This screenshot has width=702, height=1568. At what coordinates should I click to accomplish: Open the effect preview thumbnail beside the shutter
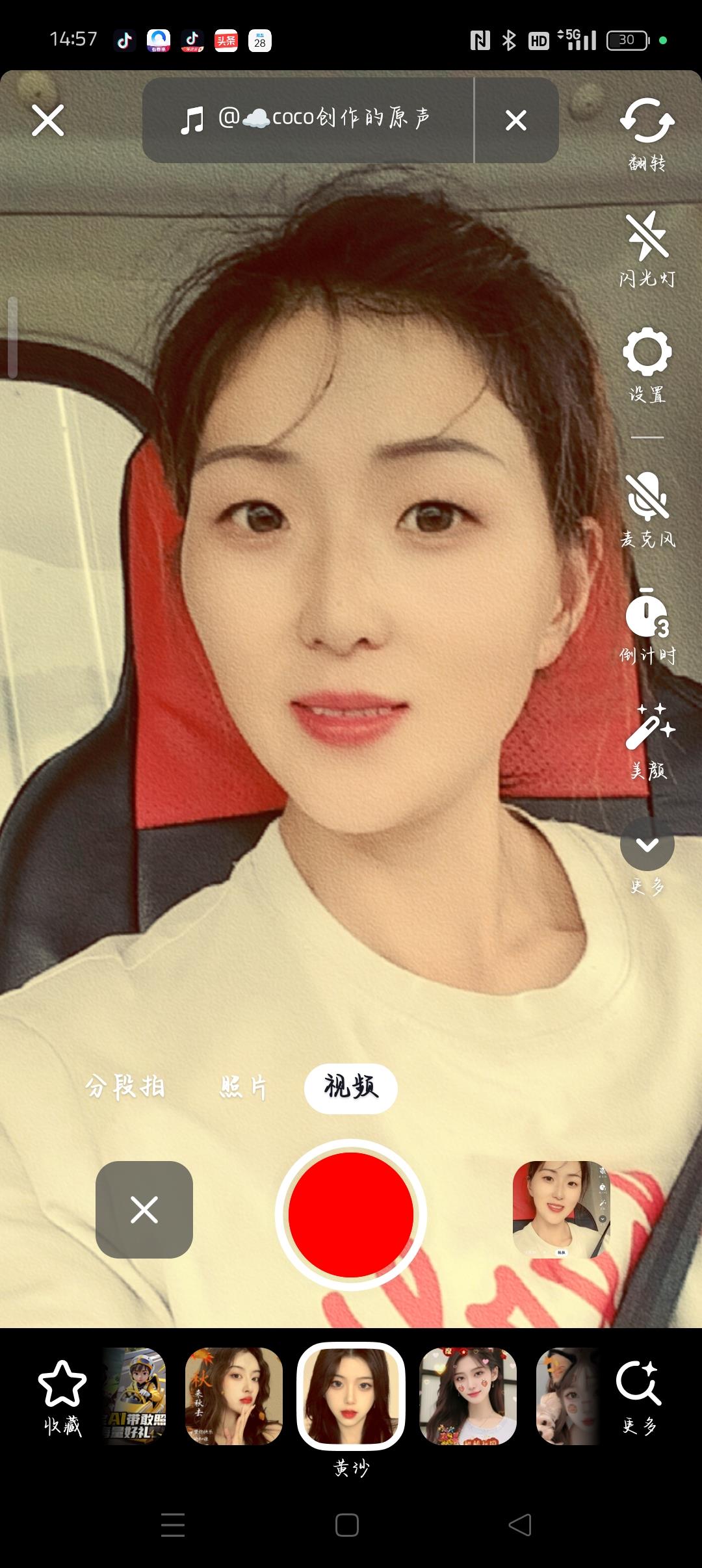point(562,1210)
